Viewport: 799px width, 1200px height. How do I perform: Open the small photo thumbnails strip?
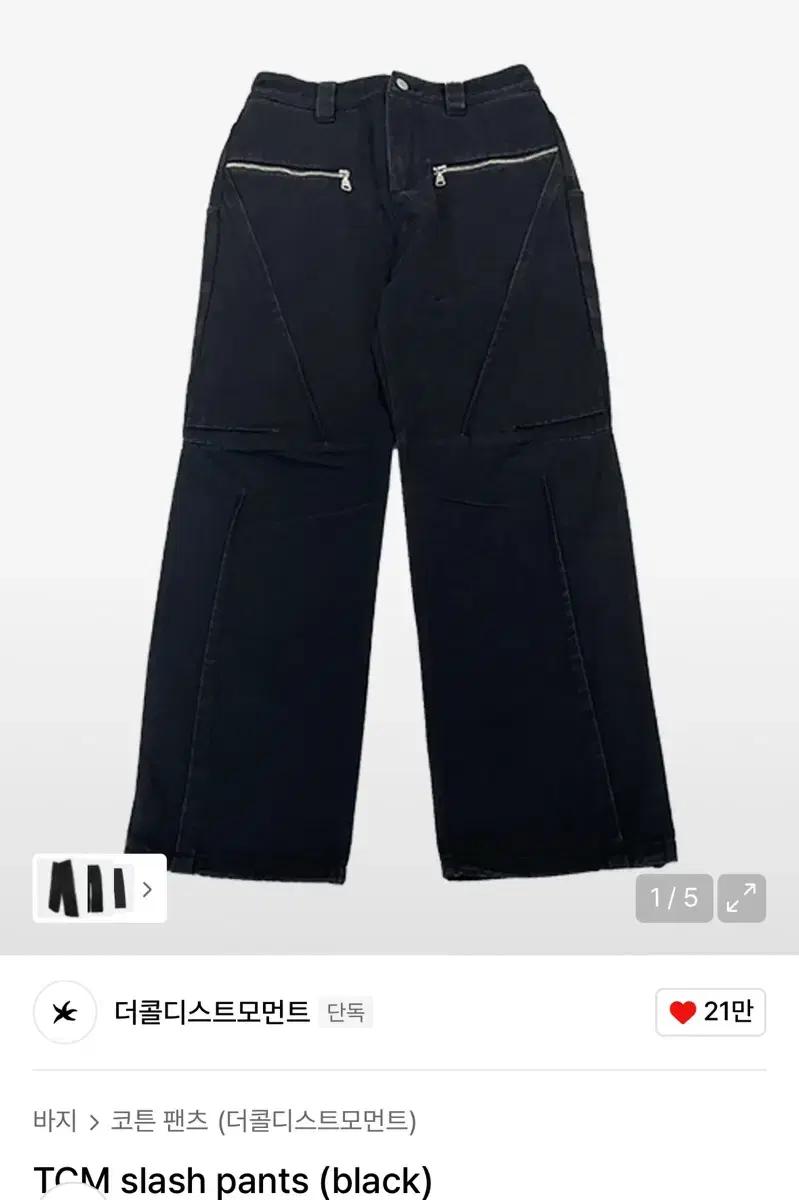99,888
